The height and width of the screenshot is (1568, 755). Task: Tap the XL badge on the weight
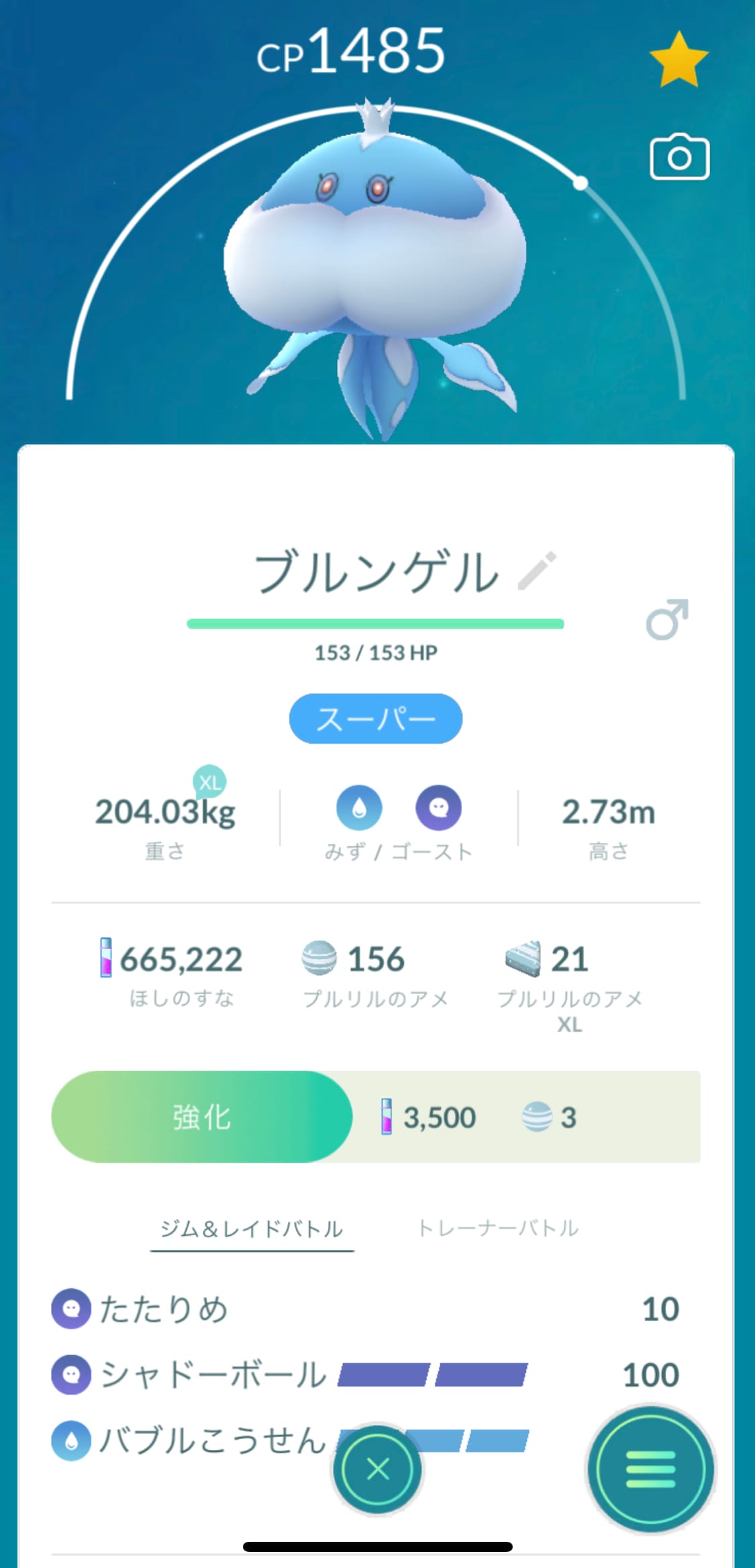(x=208, y=782)
